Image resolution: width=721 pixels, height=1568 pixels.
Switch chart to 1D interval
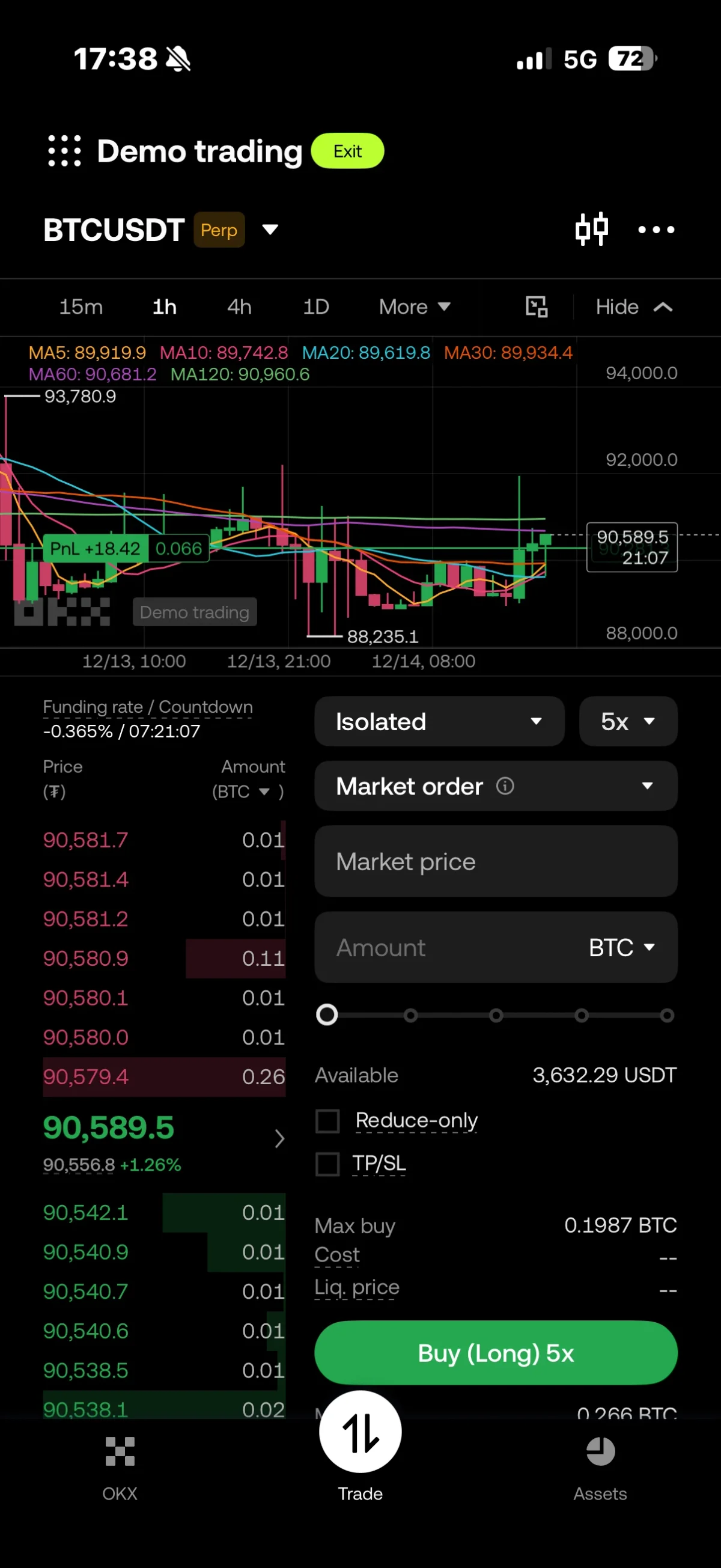(316, 307)
